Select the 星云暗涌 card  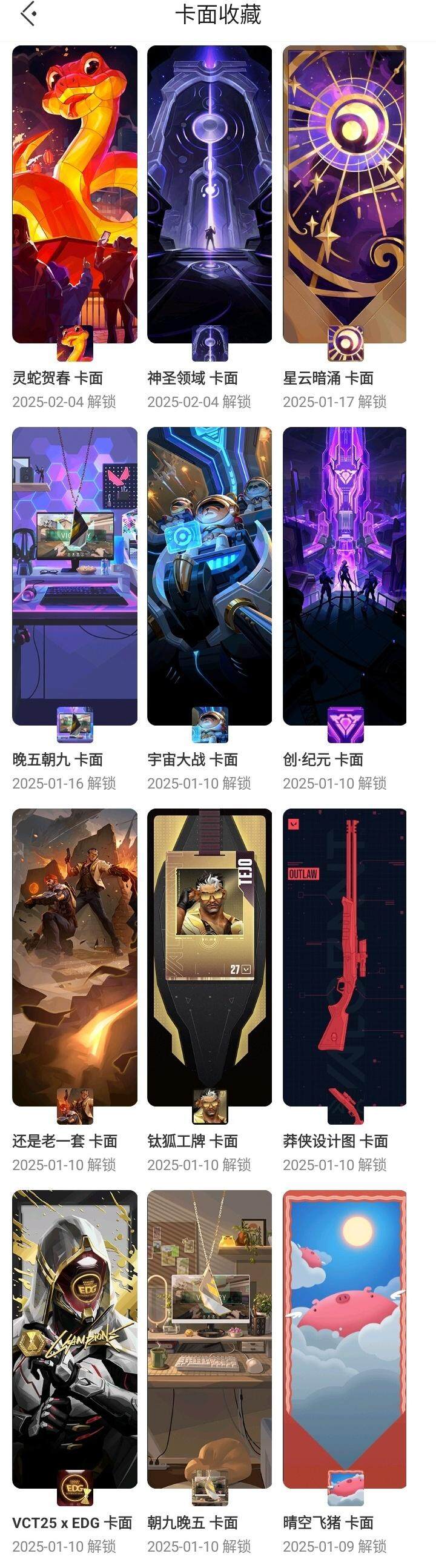[x=345, y=195]
